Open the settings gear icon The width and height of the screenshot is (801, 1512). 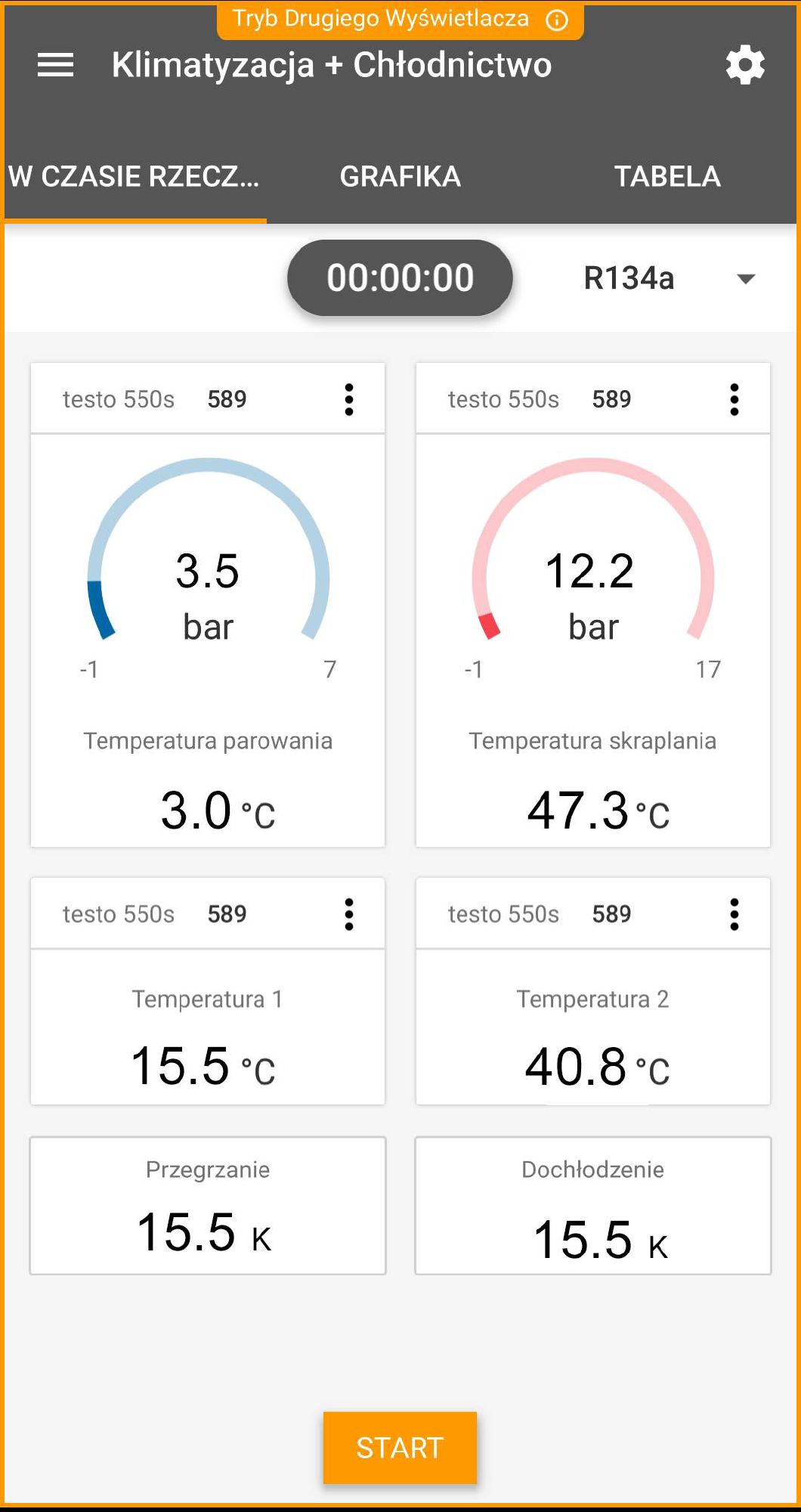(x=746, y=66)
